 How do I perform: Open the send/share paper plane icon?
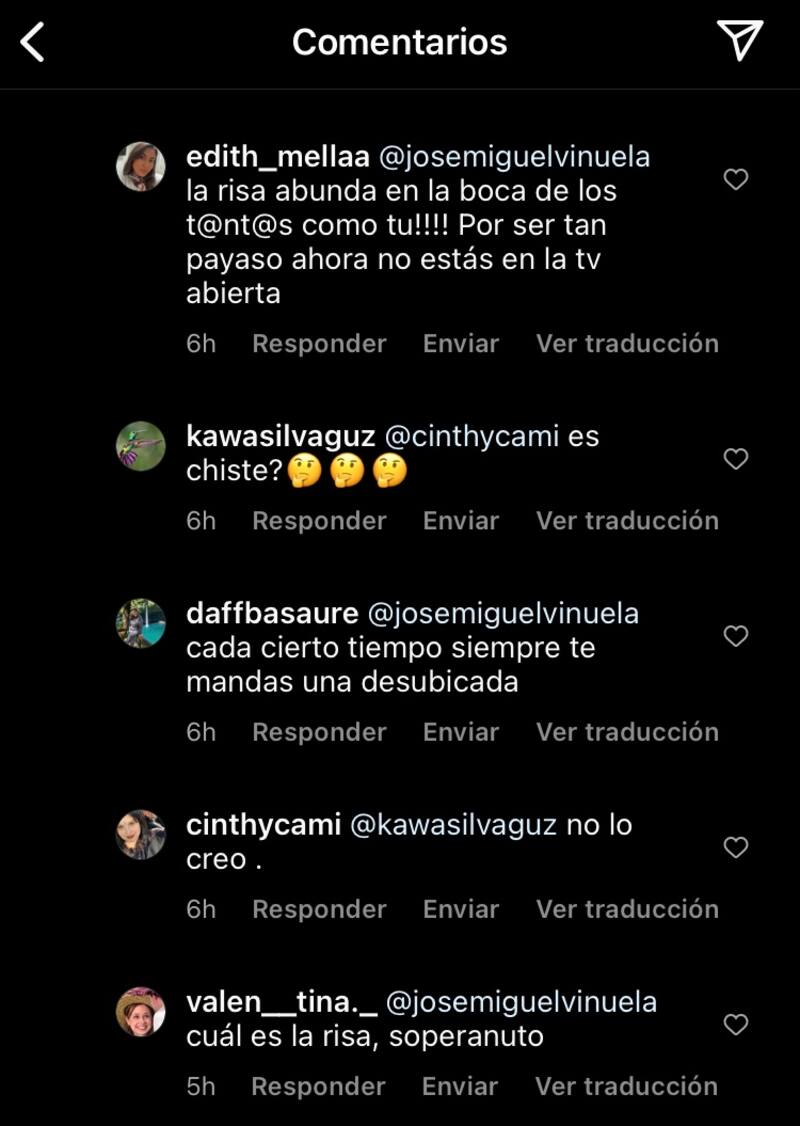pos(740,41)
